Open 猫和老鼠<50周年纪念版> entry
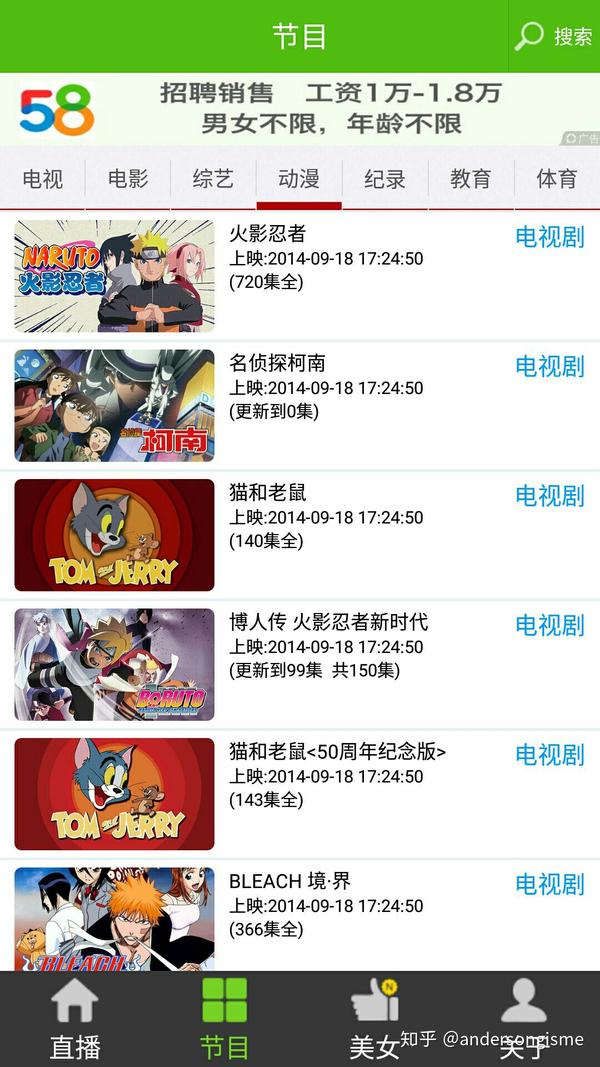This screenshot has width=600, height=1067. point(300,793)
